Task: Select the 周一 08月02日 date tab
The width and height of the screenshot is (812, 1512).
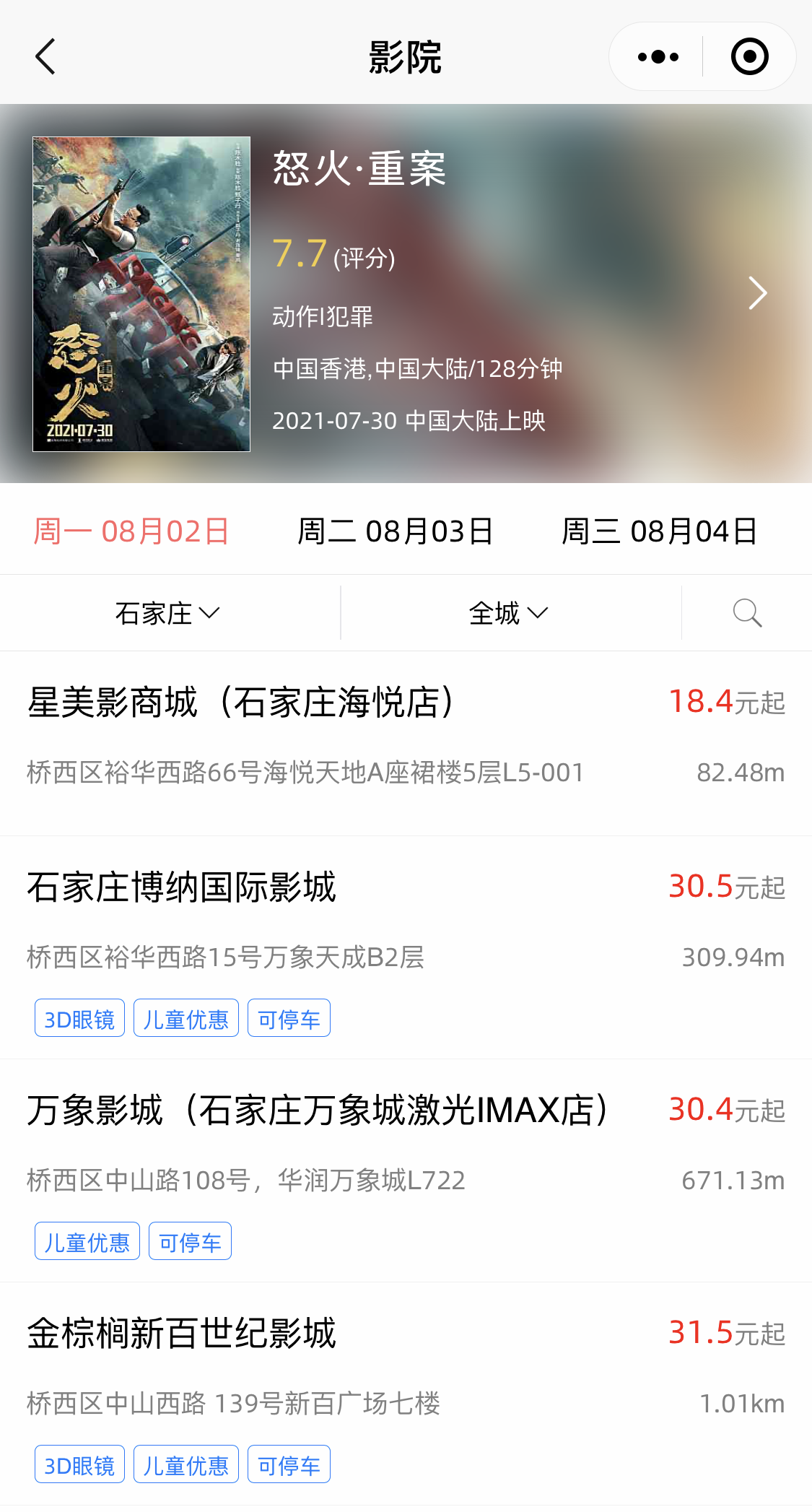Action: click(131, 531)
